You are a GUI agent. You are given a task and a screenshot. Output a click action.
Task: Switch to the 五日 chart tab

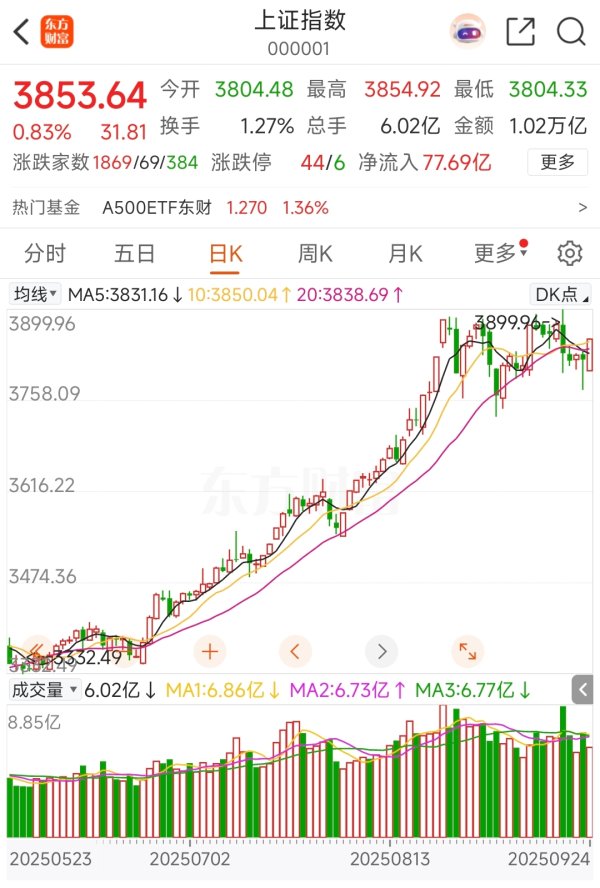pyautogui.click(x=134, y=253)
